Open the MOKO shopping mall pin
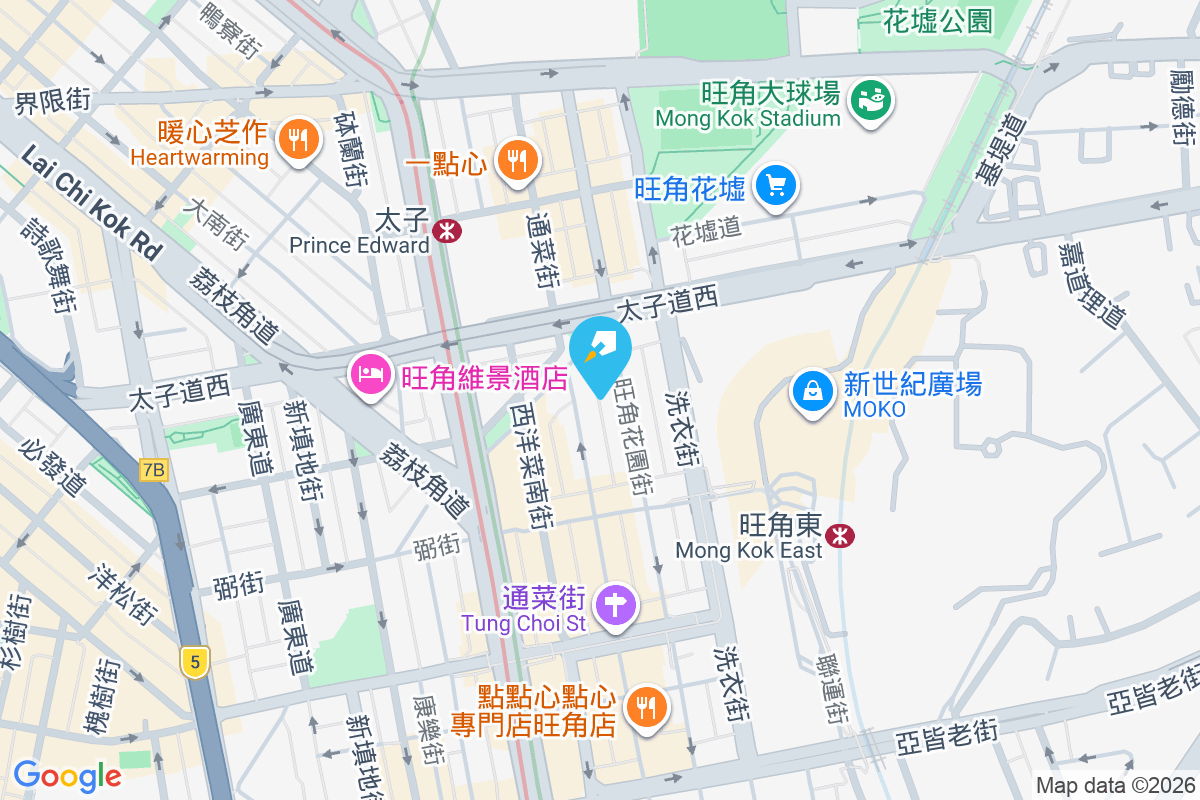Image resolution: width=1200 pixels, height=800 pixels. pos(814,391)
